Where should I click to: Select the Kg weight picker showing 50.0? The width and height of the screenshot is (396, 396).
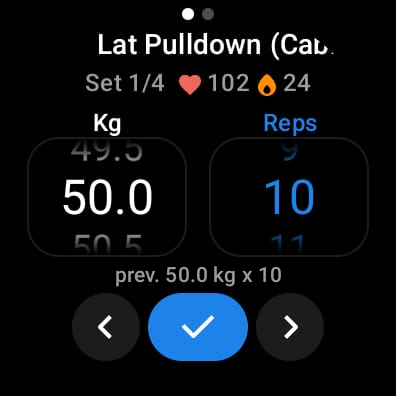[107, 197]
